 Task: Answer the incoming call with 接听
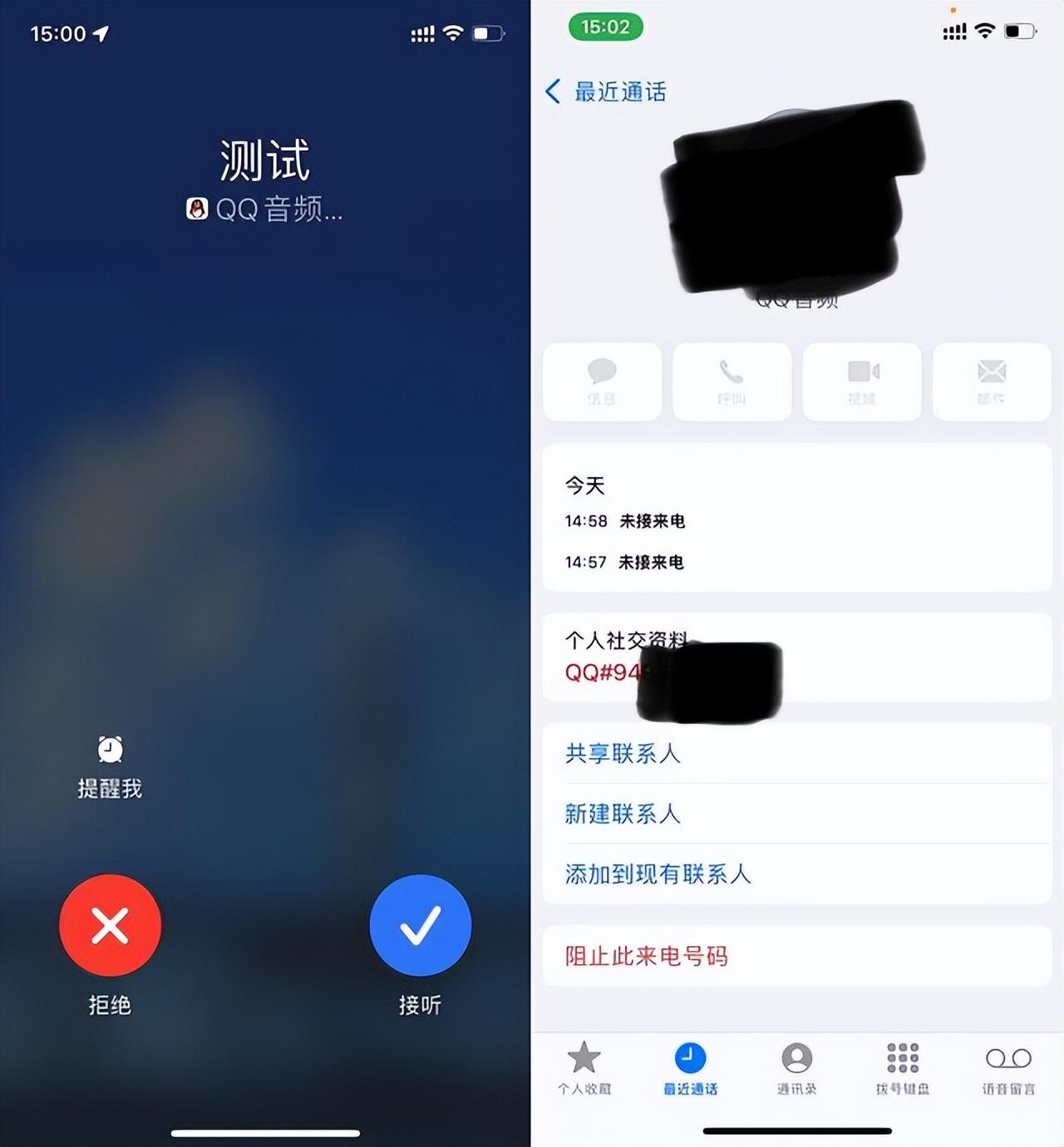point(420,925)
